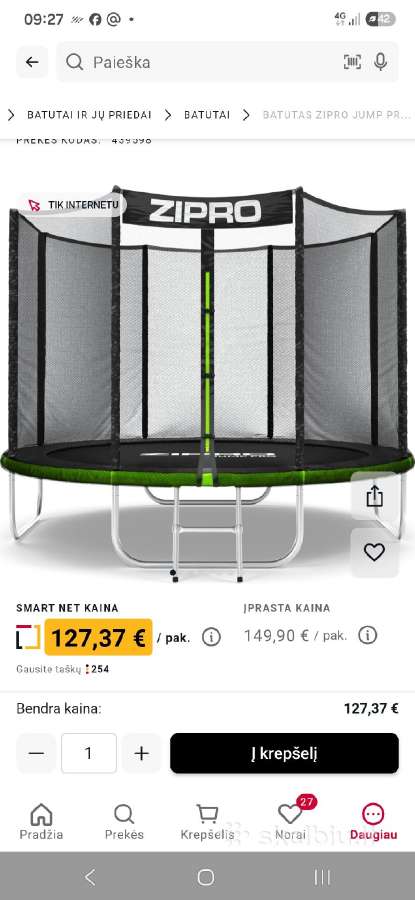Add product with Į krepšelį button
This screenshot has width=415, height=900.
(x=284, y=753)
